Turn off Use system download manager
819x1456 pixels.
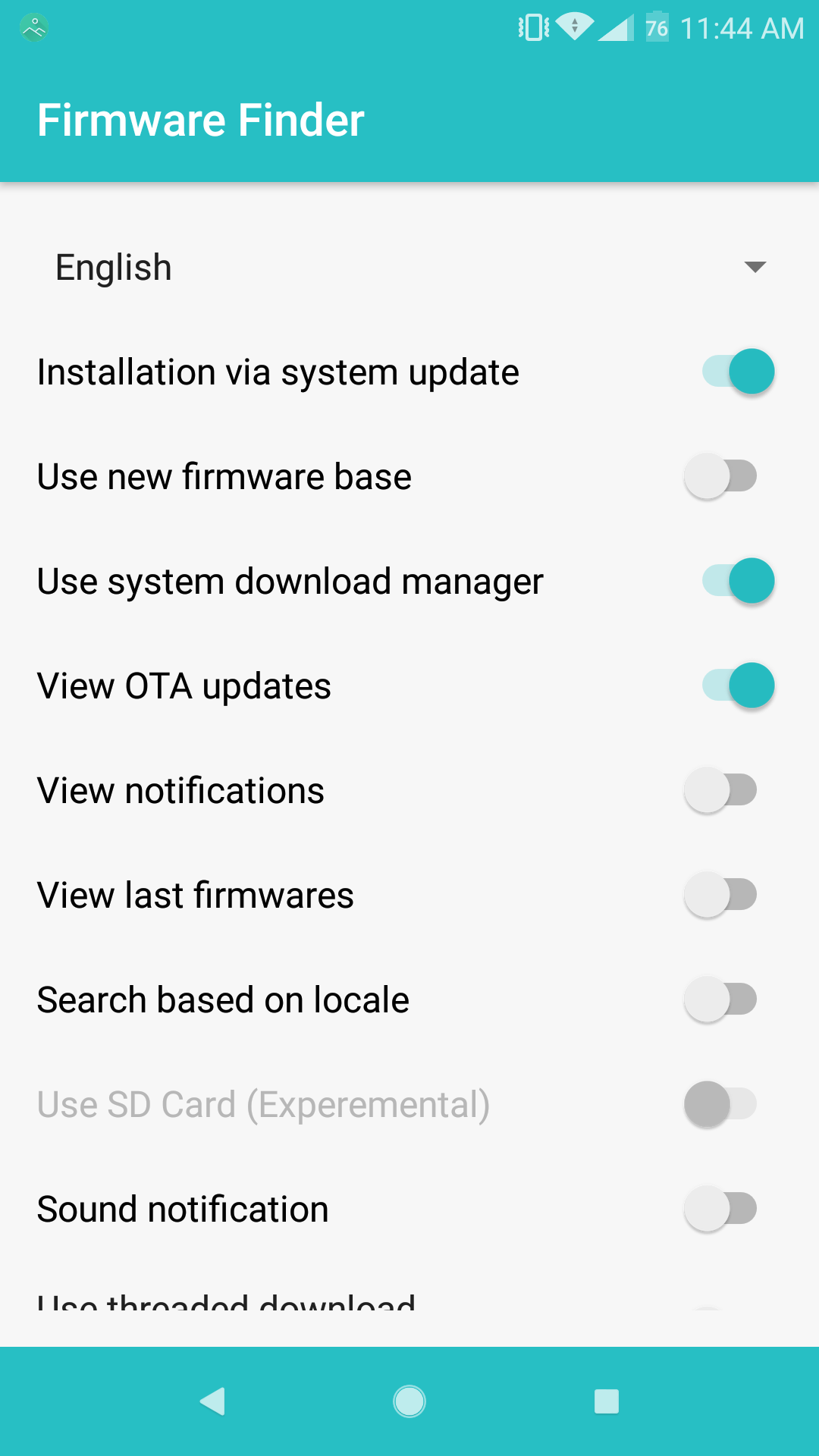click(738, 581)
